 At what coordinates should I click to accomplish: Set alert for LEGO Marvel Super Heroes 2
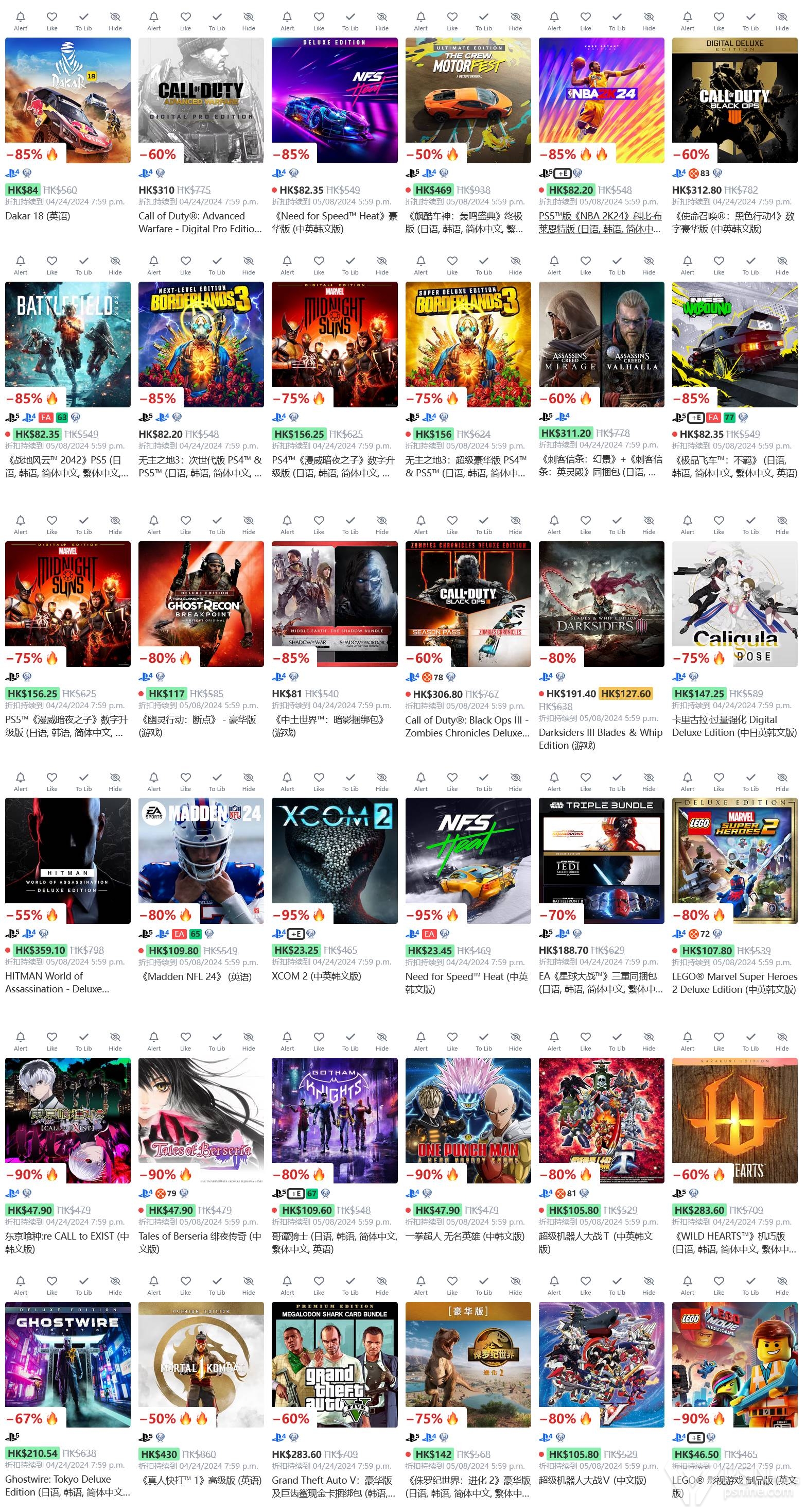tap(688, 782)
